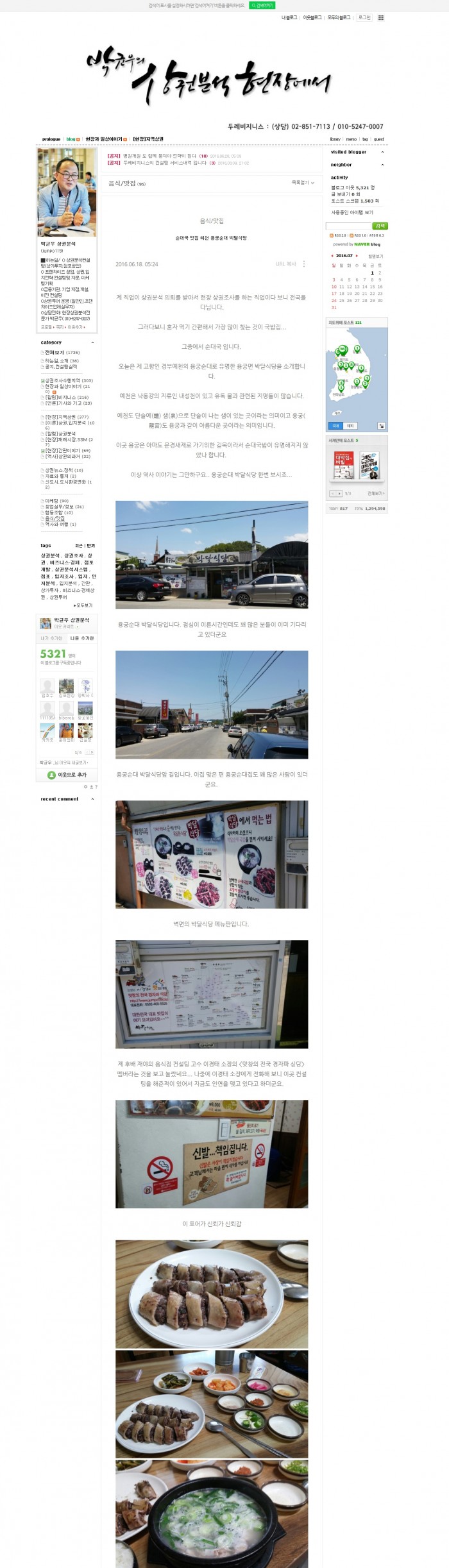This screenshot has width=449, height=1568.
Task: Open the post overflow menu dots
Action: (303, 264)
